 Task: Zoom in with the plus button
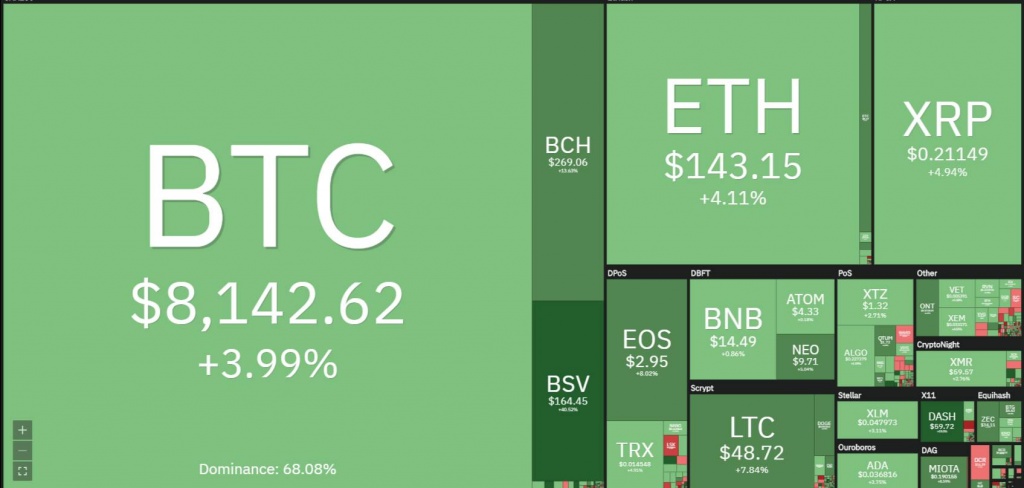pyautogui.click(x=23, y=429)
